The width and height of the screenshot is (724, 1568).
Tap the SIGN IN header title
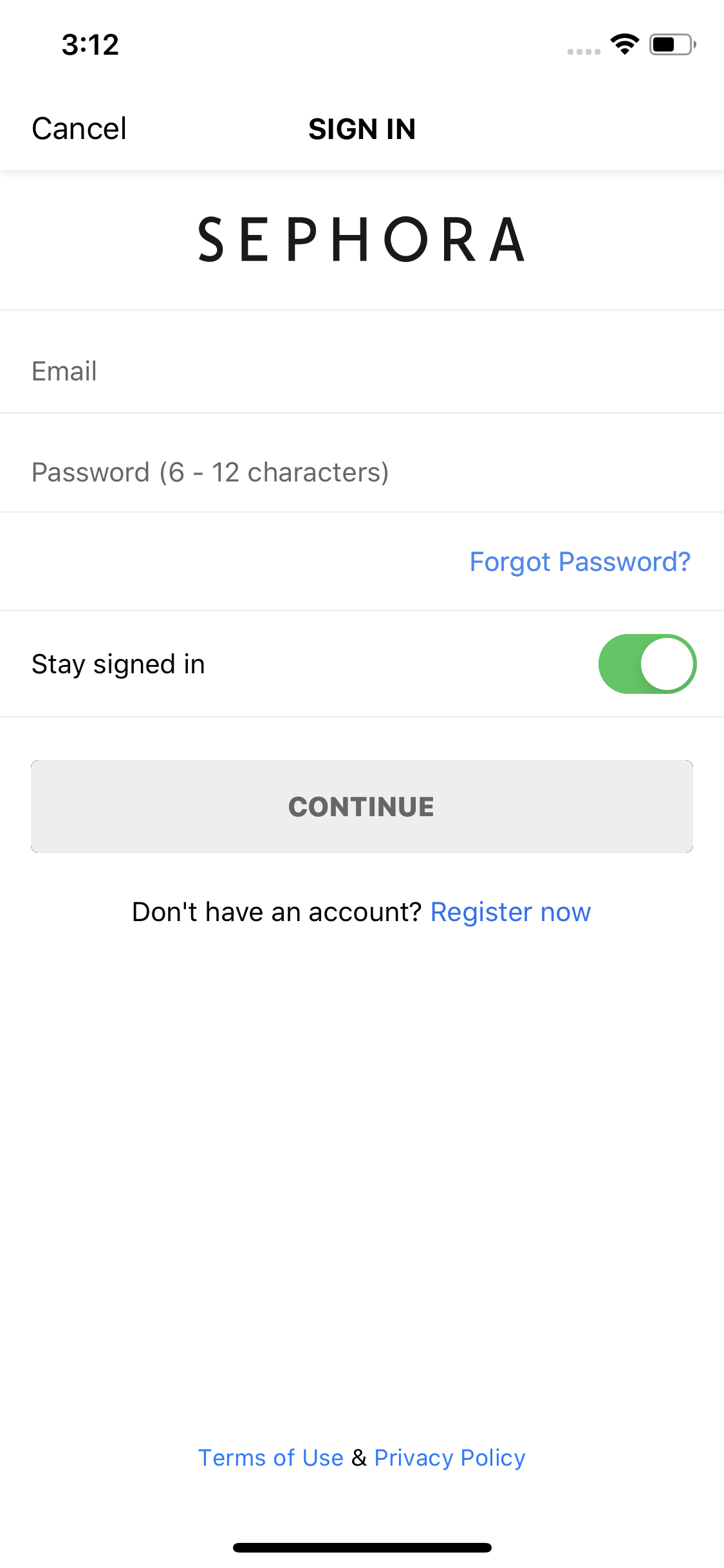pyautogui.click(x=362, y=129)
